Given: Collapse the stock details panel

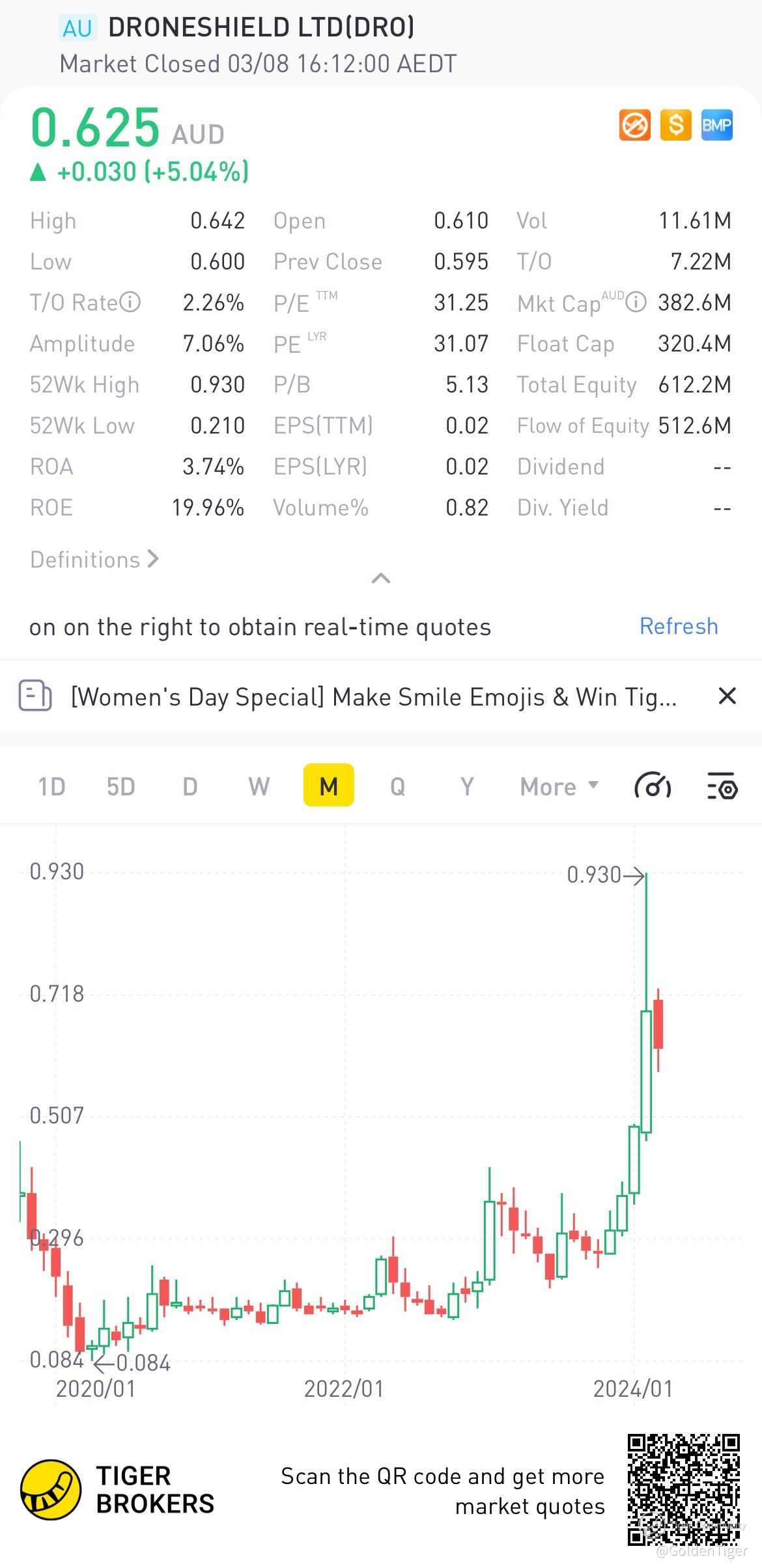Looking at the screenshot, I should coord(381,578).
